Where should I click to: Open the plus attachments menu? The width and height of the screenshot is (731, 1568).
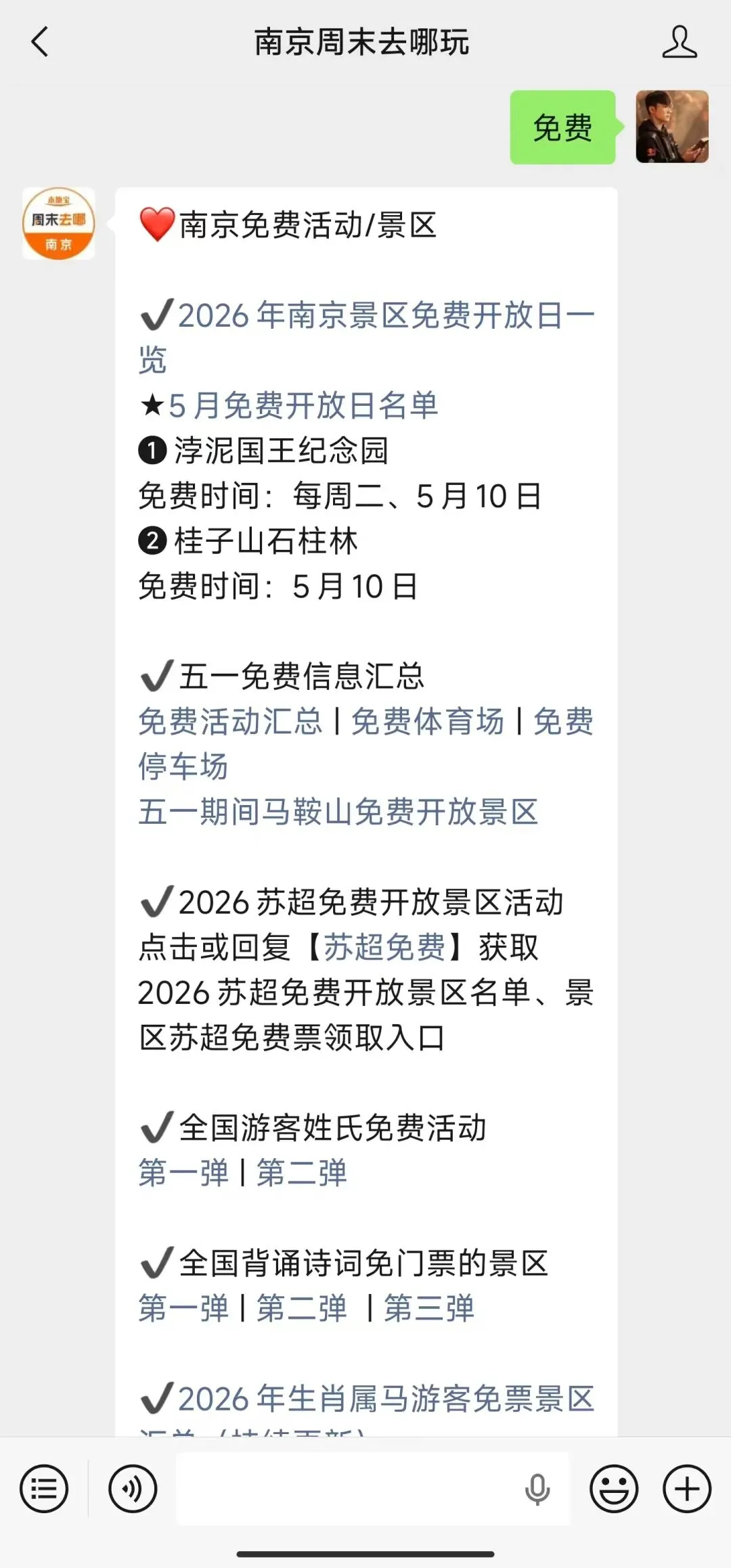pyautogui.click(x=687, y=1489)
